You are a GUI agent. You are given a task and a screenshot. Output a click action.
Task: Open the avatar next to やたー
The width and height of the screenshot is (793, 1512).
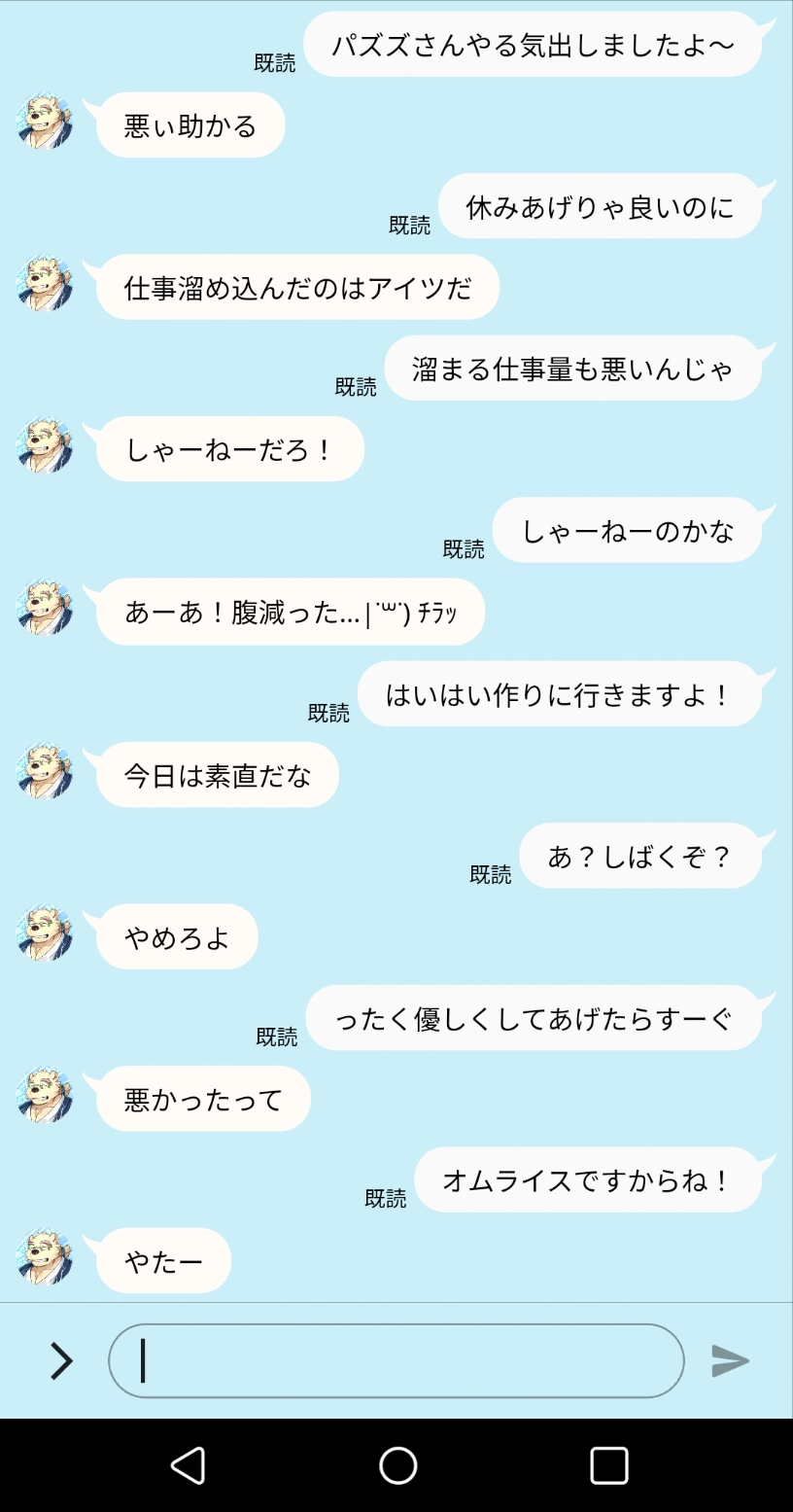click(x=45, y=1258)
